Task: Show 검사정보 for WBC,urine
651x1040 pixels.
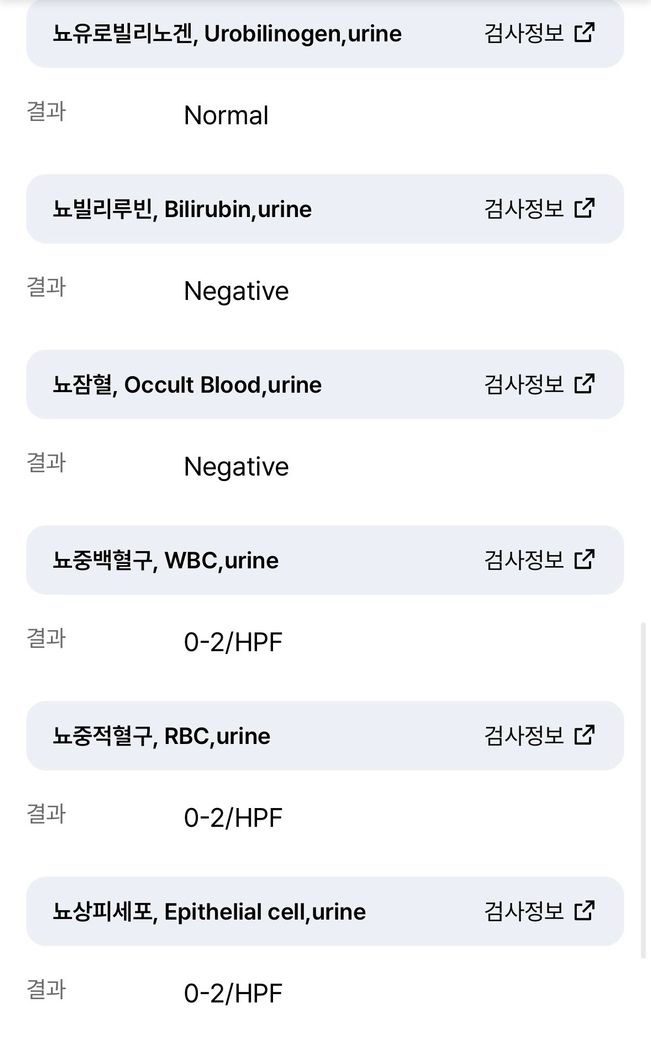Action: [x=539, y=559]
